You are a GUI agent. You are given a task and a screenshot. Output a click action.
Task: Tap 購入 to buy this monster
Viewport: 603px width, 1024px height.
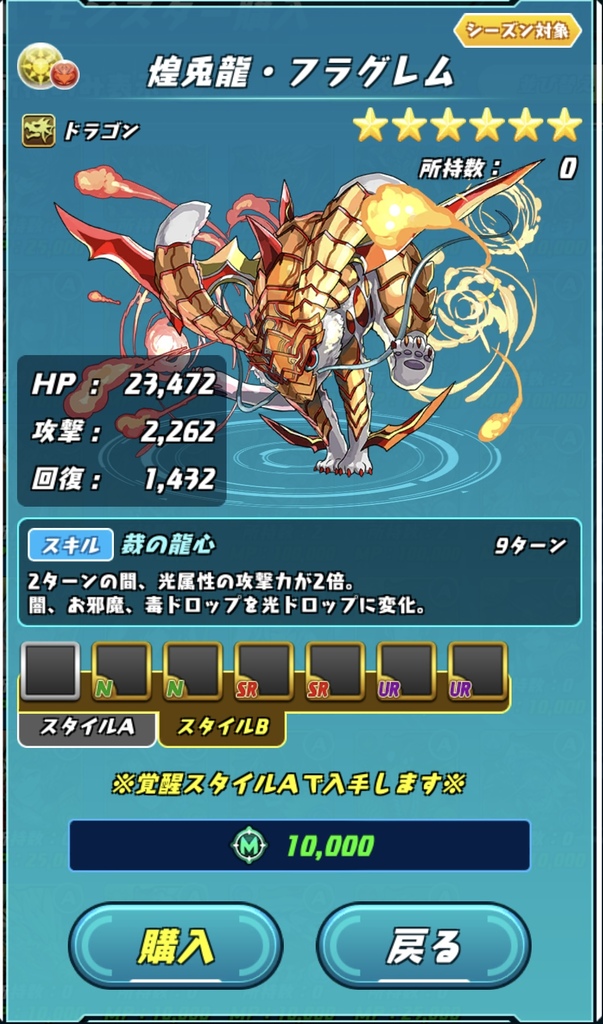(175, 946)
